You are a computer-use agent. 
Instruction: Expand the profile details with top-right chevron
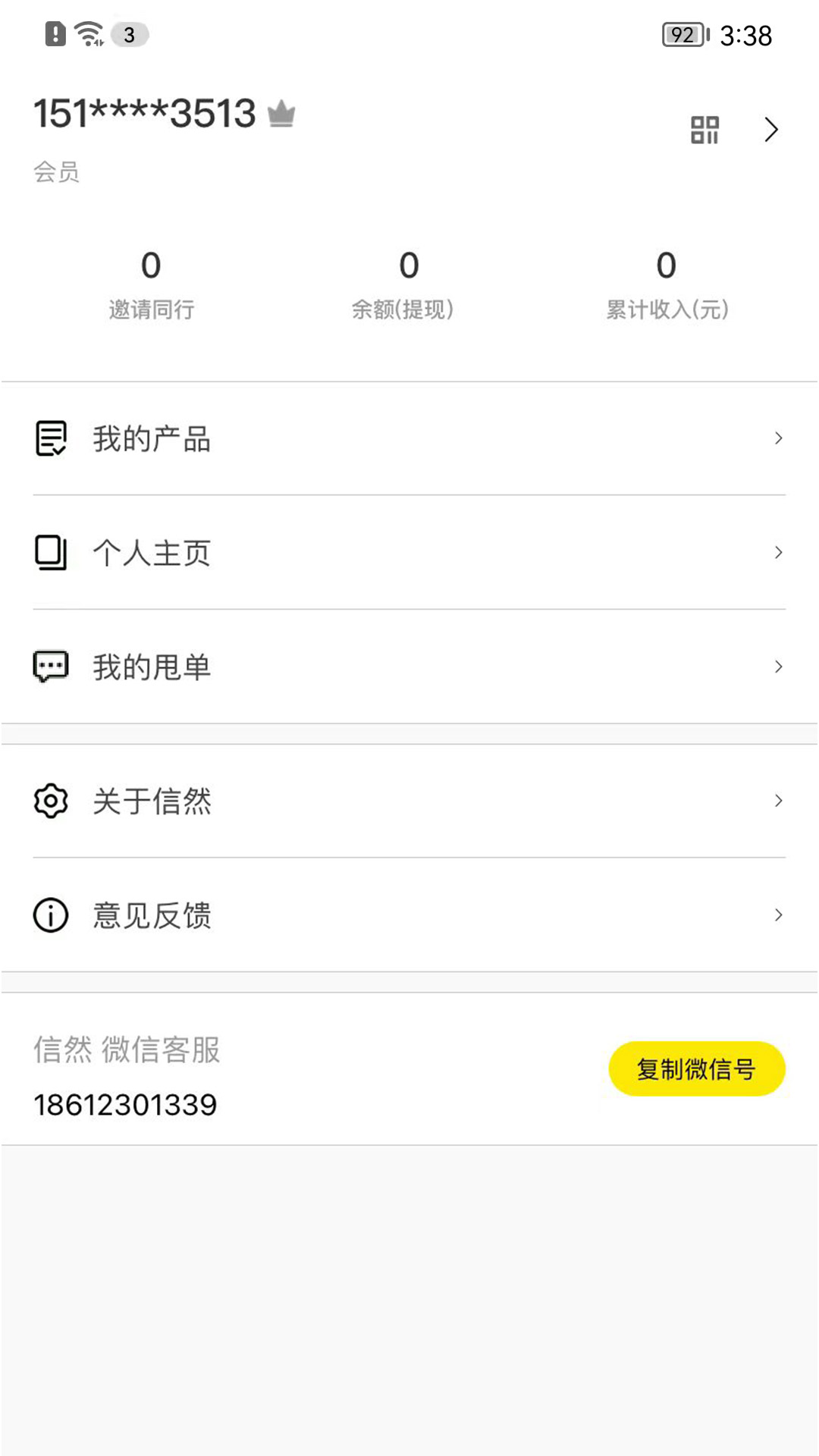(x=771, y=130)
